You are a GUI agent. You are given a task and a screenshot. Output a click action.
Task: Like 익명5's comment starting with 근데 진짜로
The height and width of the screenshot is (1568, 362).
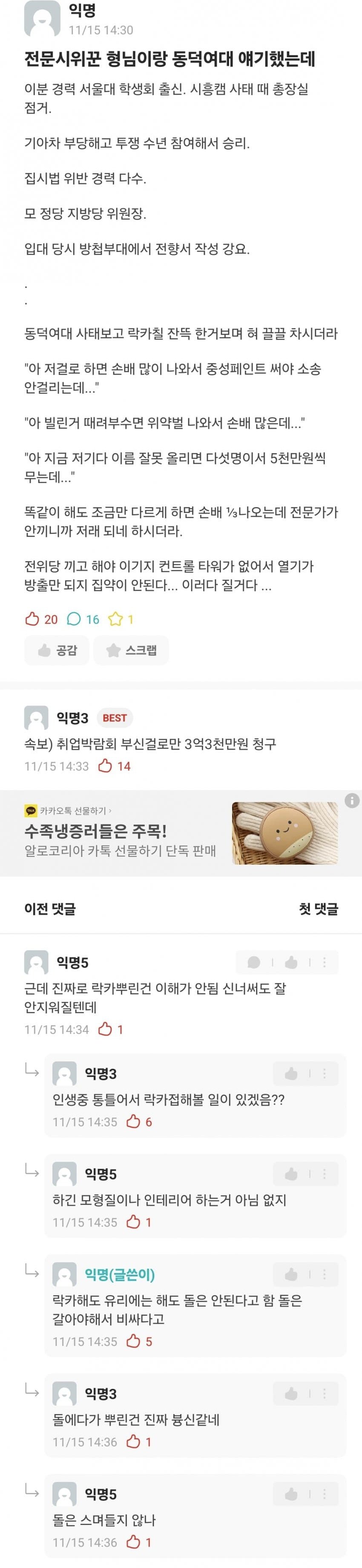(x=291, y=962)
